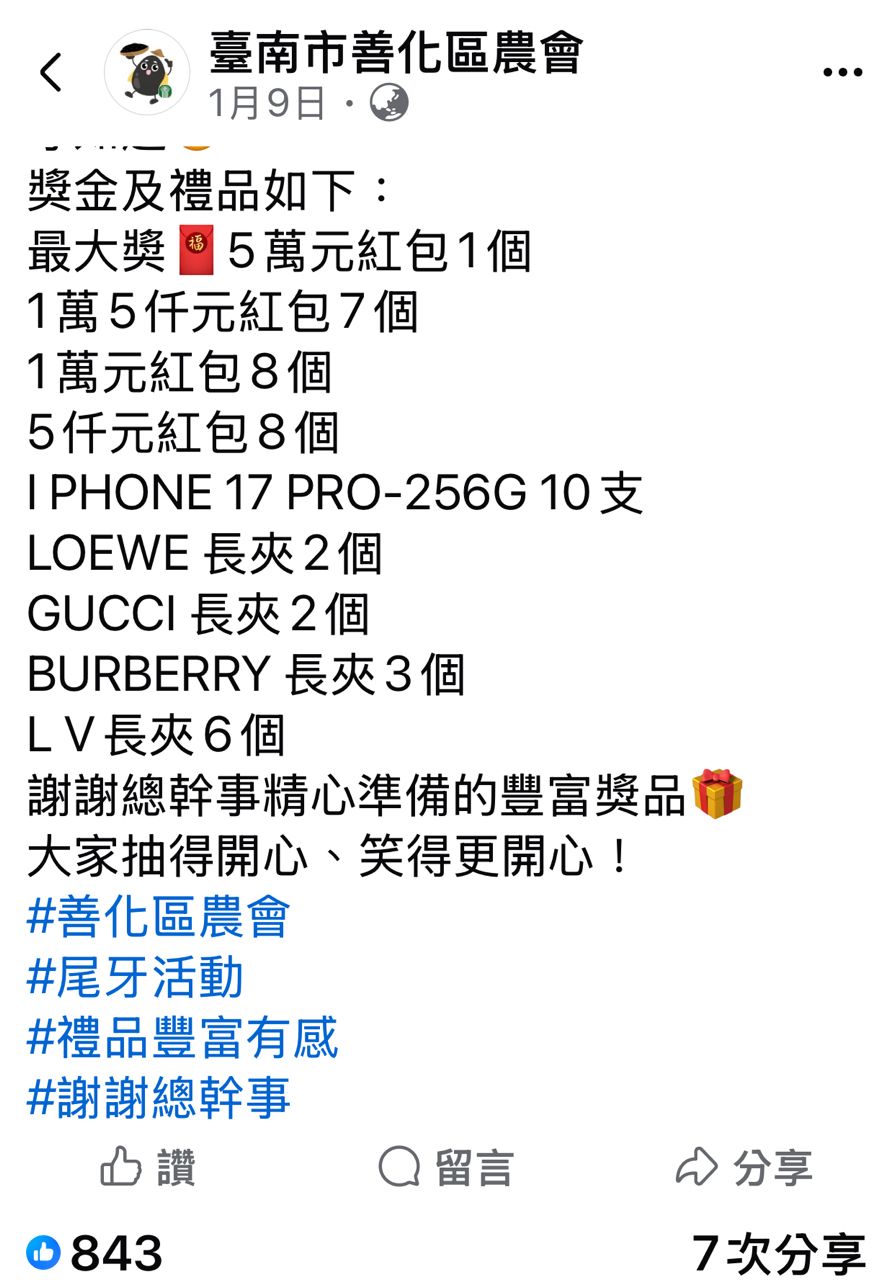Open hashtag #謝謝總幹事

click(158, 1097)
